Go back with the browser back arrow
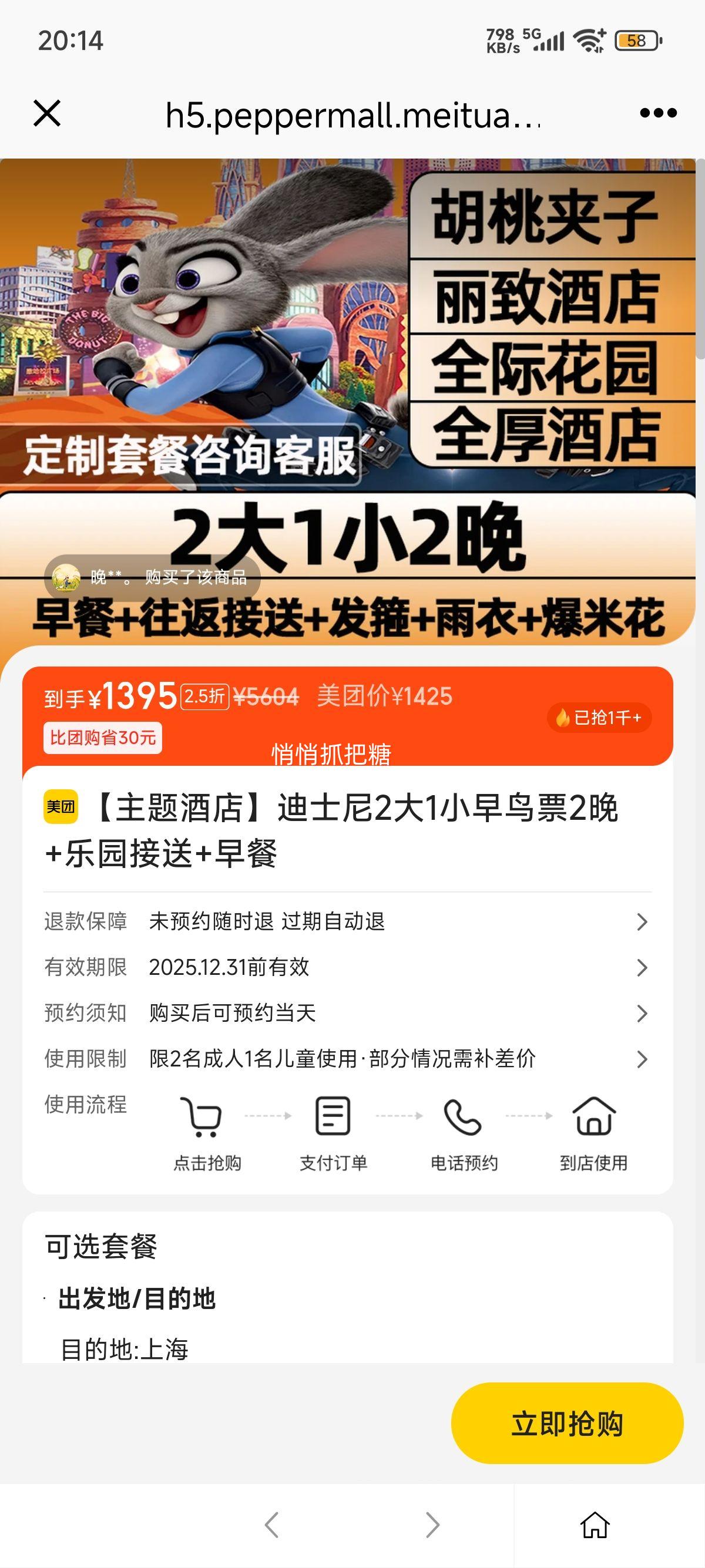The width and height of the screenshot is (705, 1568). [x=271, y=1525]
